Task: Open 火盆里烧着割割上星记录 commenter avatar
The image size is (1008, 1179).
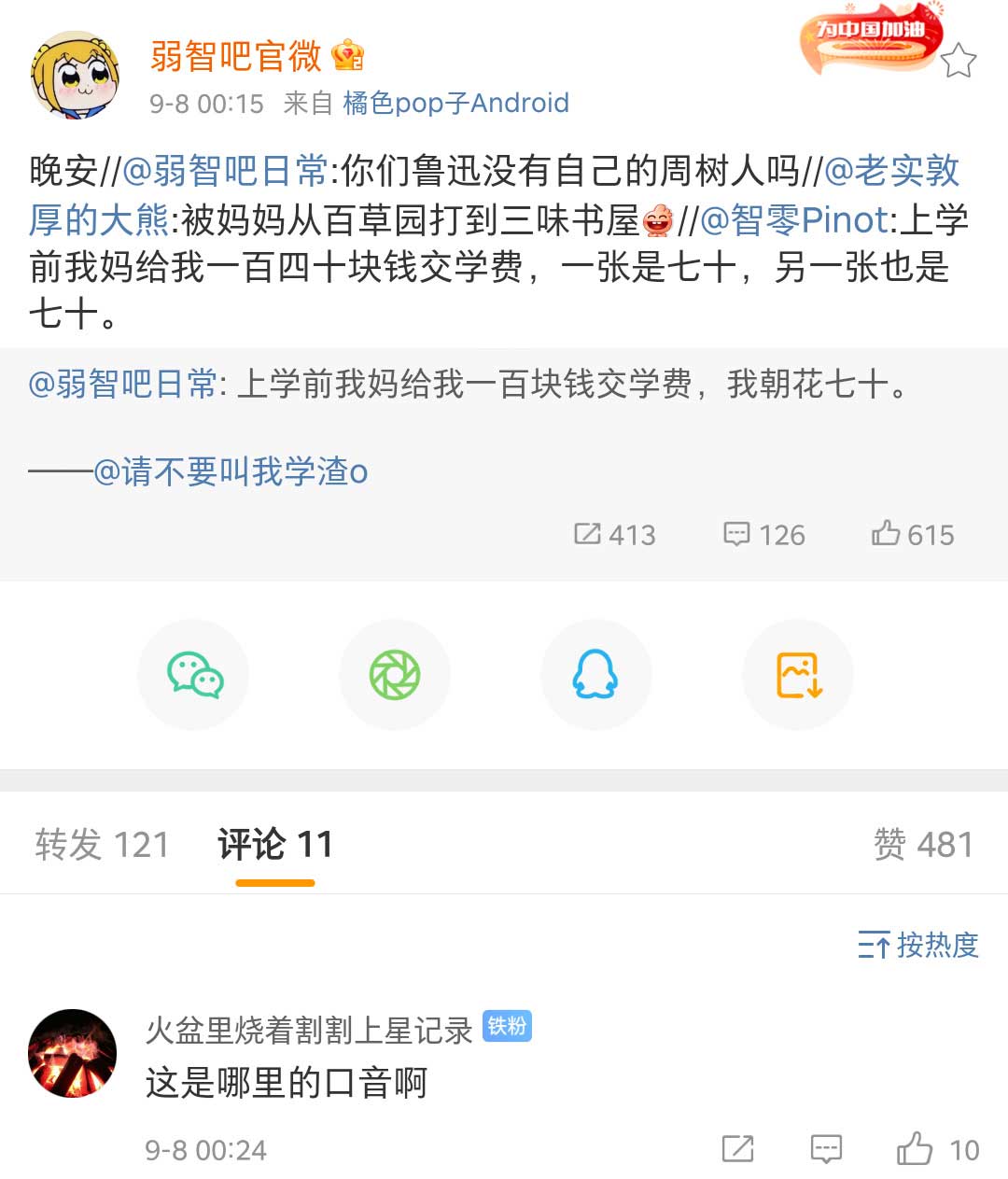Action: pos(73,1053)
